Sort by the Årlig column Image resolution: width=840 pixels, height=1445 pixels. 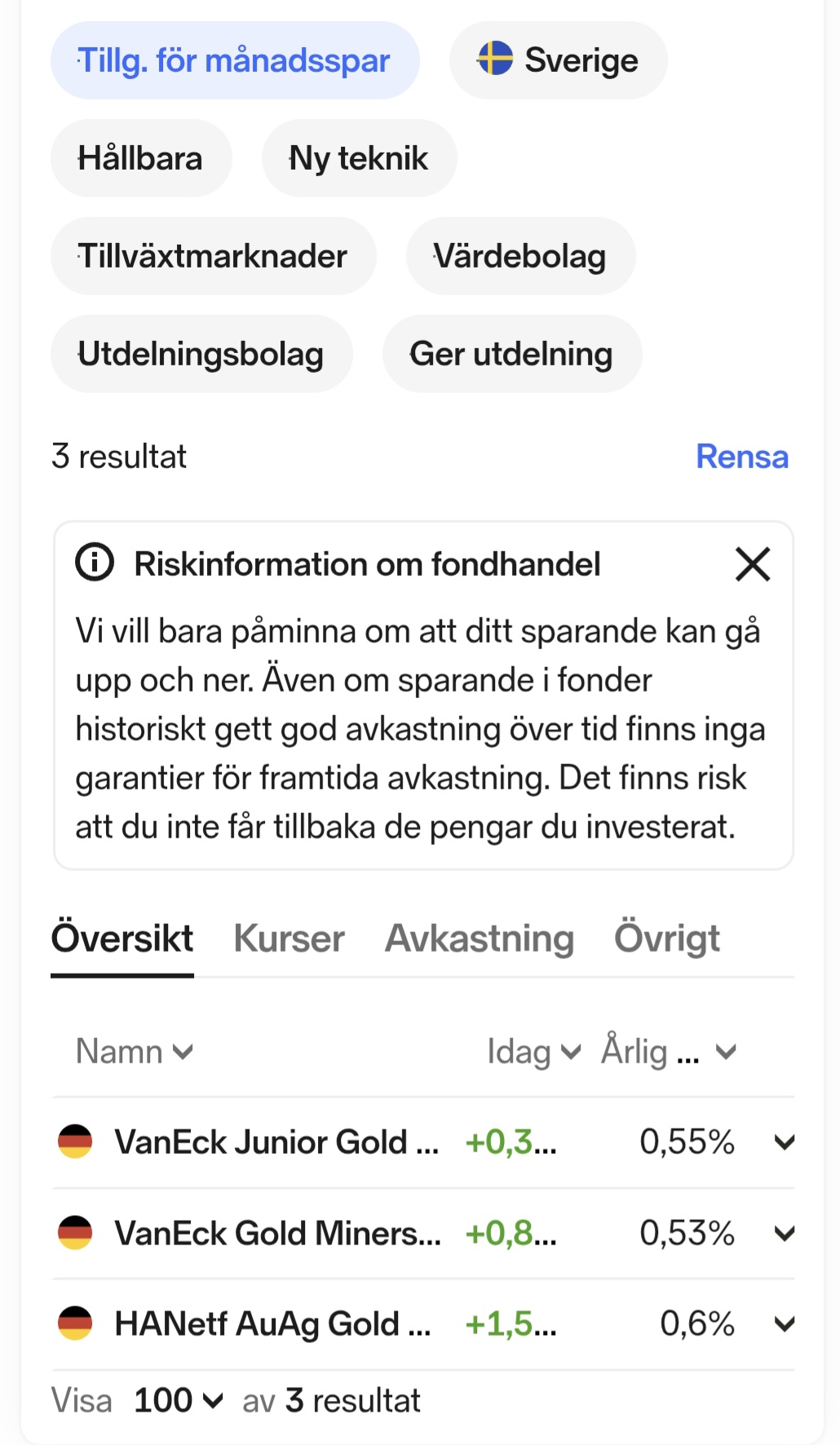(669, 1051)
